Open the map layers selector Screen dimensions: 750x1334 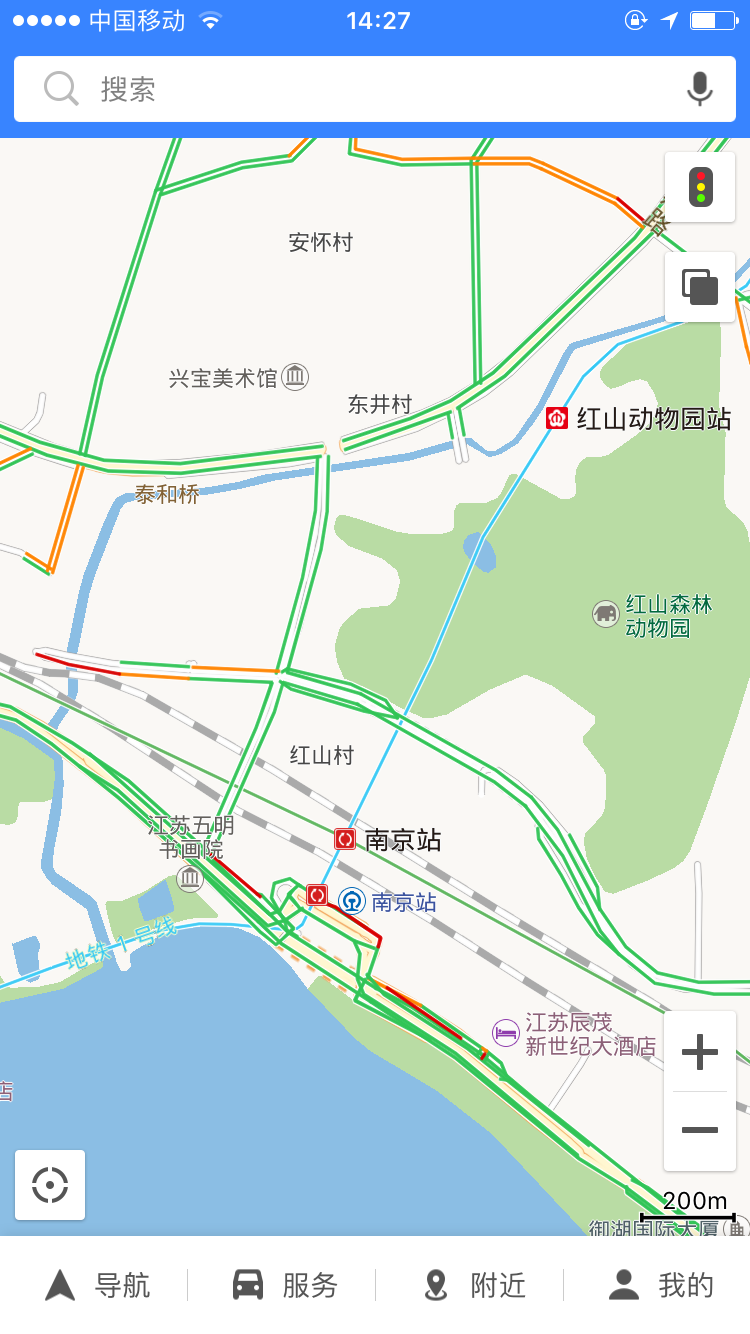pos(700,287)
